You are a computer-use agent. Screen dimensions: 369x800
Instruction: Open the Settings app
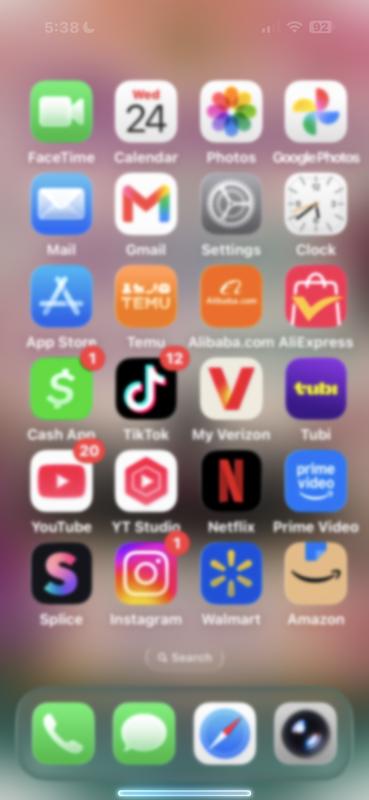tap(231, 204)
